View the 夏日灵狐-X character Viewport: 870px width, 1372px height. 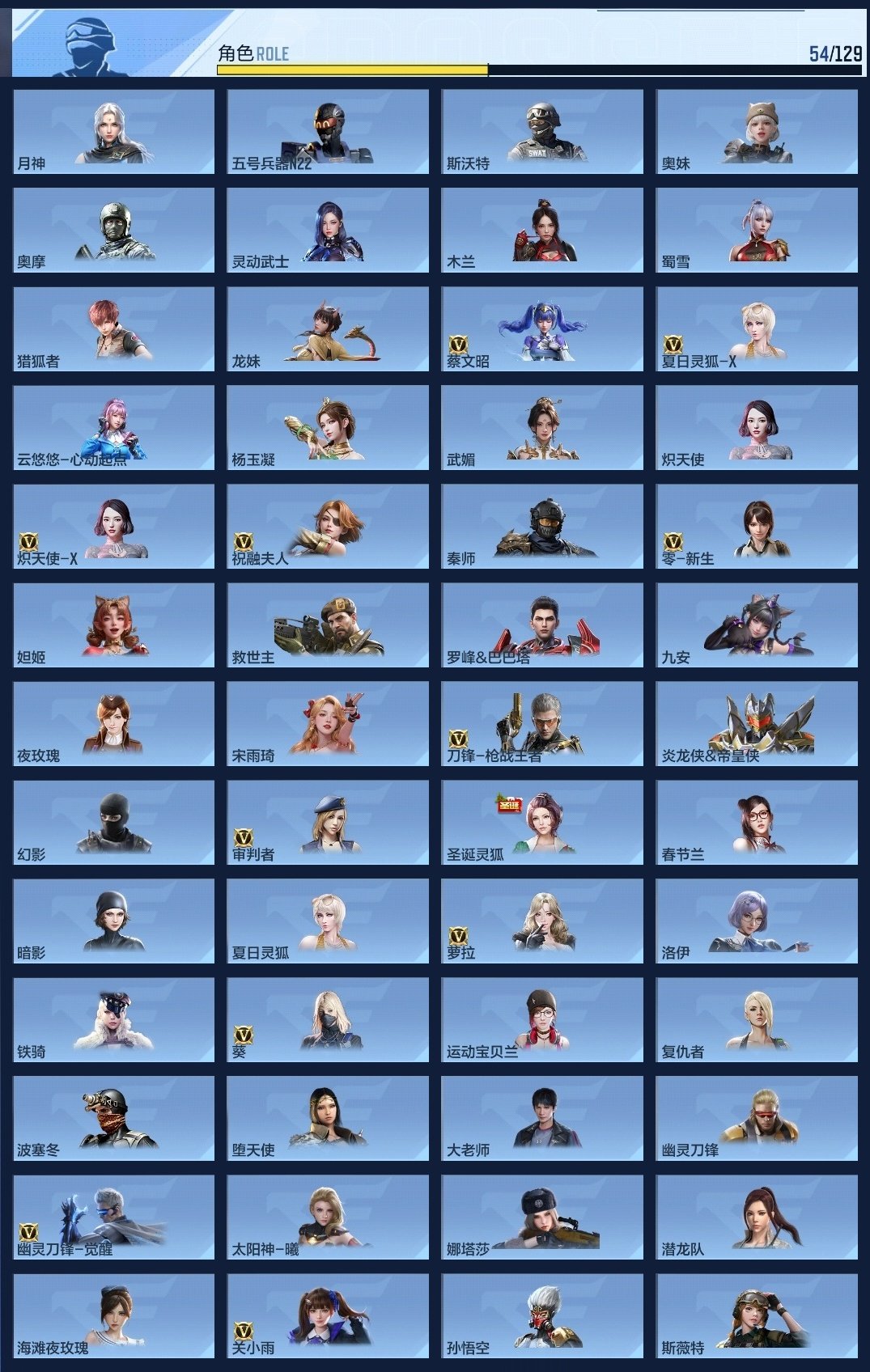[x=757, y=328]
